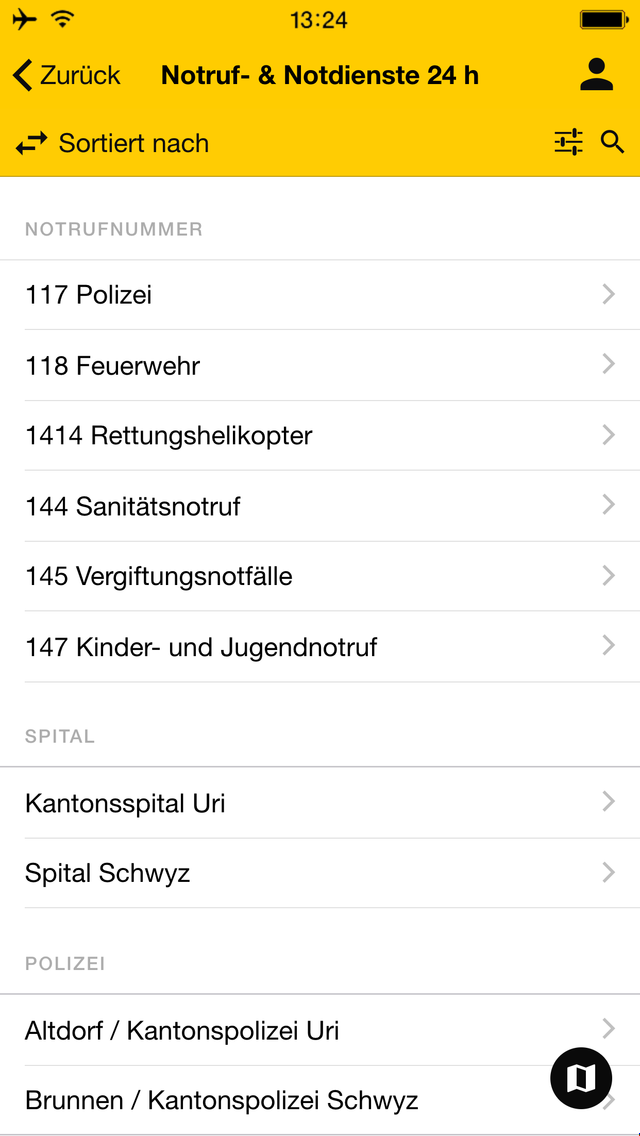The width and height of the screenshot is (640, 1136).
Task: Open the user profile icon
Action: point(597,75)
